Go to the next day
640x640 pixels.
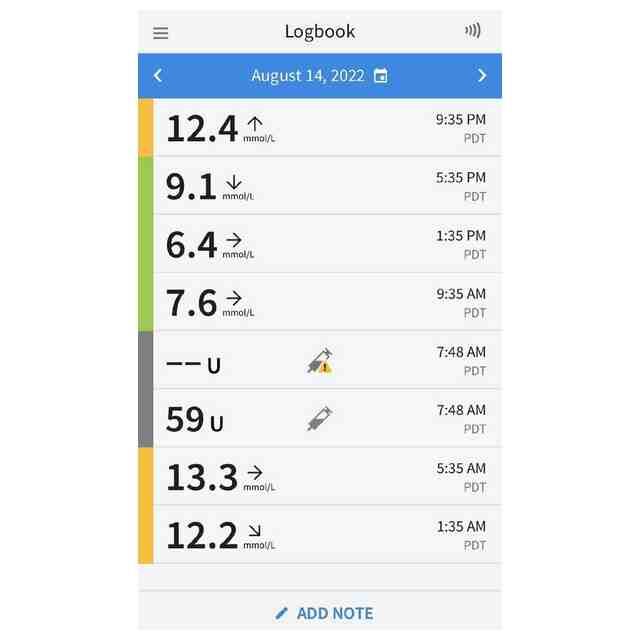coord(481,76)
